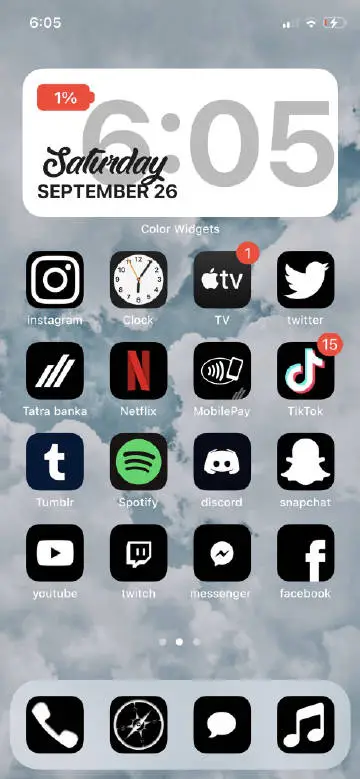Open the Music app in the dock
Image resolution: width=360 pixels, height=779 pixels.
pyautogui.click(x=305, y=724)
